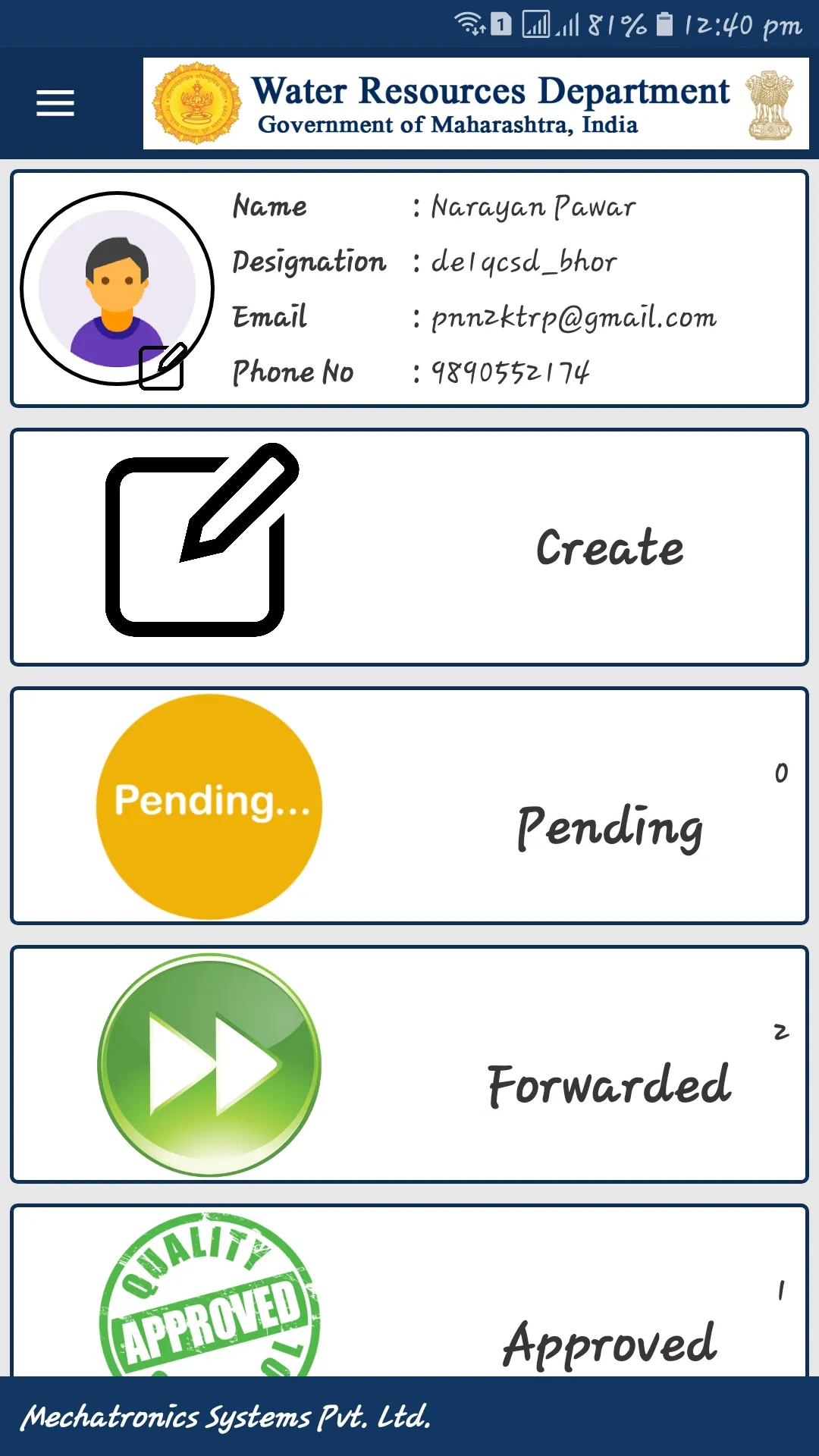Open the hamburger drawer menu
This screenshot has height=1456, width=819.
pos(55,103)
